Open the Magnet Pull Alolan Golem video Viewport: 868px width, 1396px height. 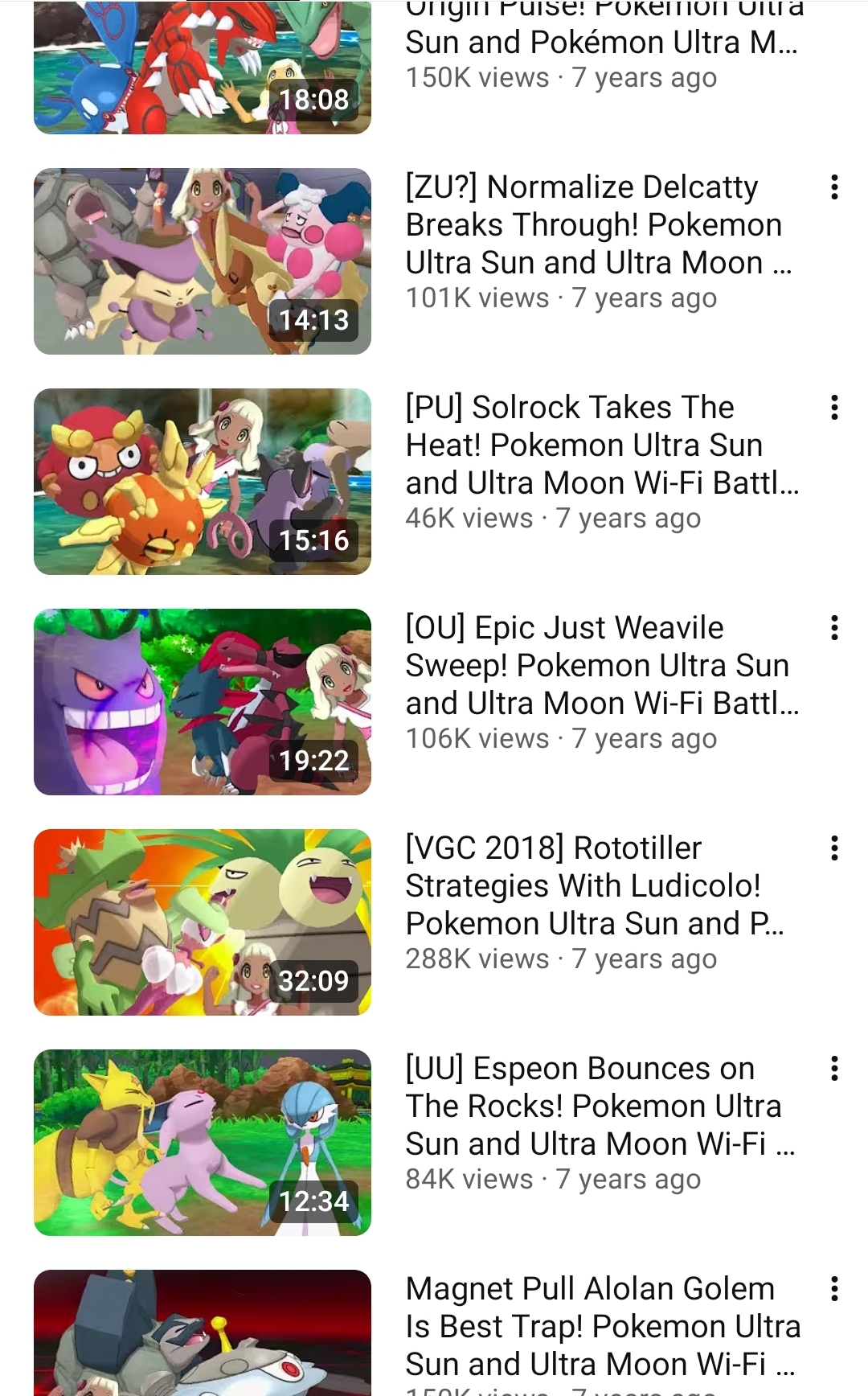point(203,1332)
